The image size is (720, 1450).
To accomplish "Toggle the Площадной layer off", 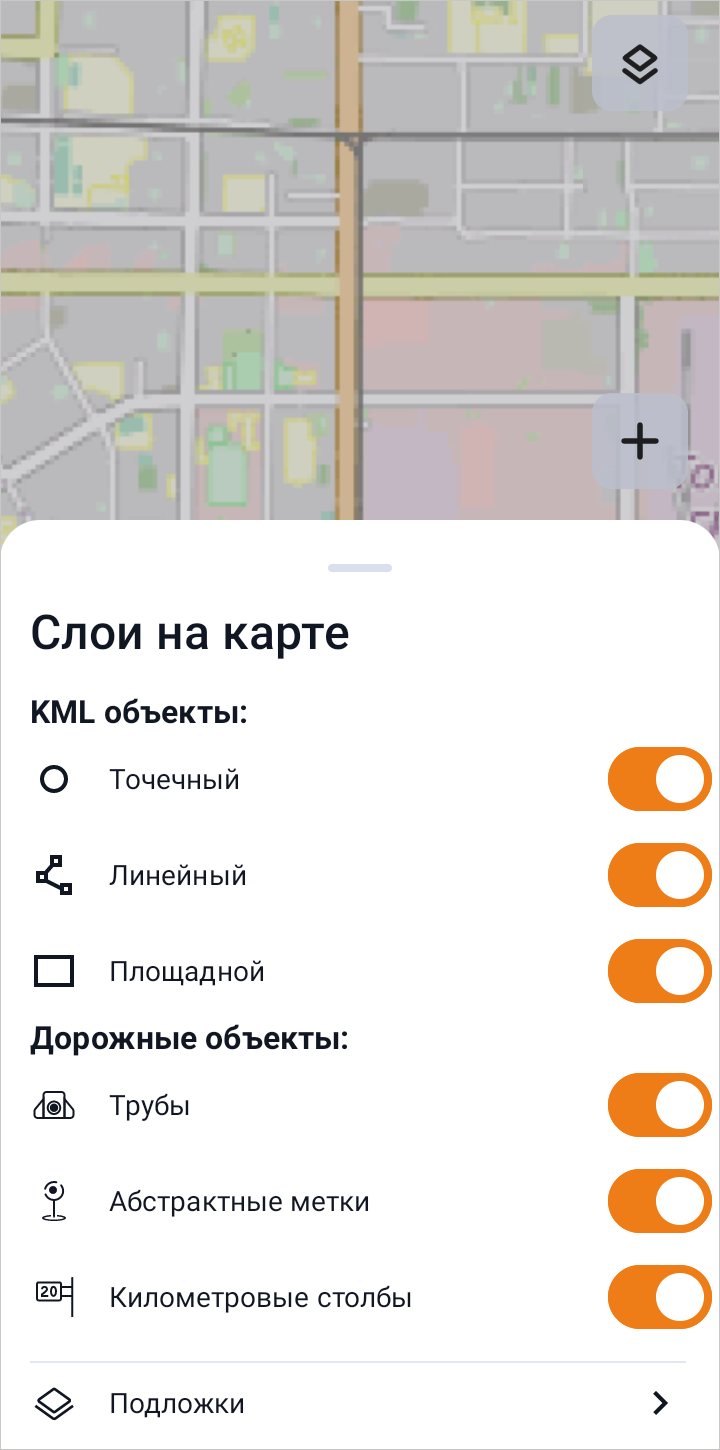I will [659, 971].
